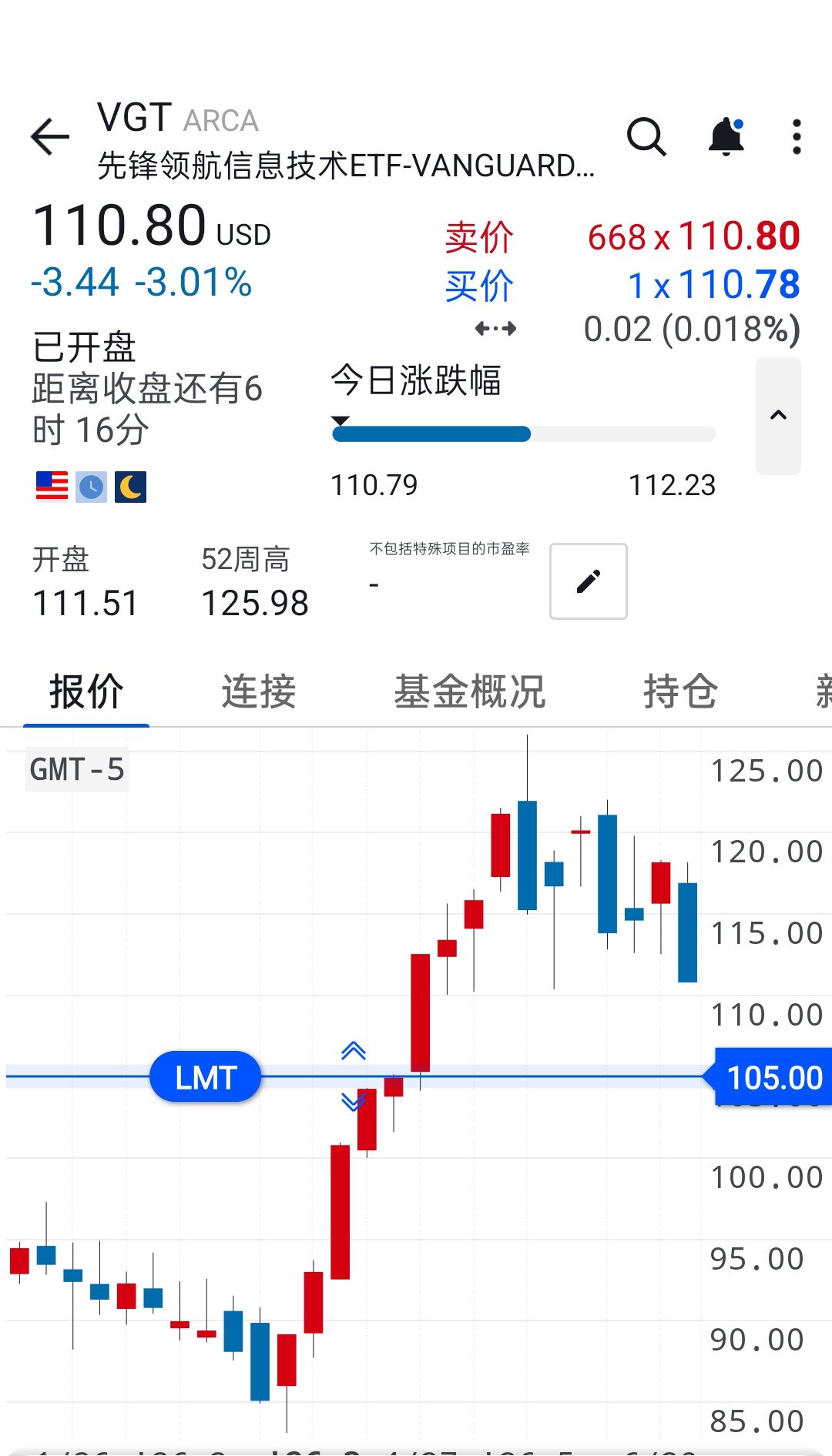Screen dimensions: 832x1456
Task: Open the search icon
Action: [646, 137]
